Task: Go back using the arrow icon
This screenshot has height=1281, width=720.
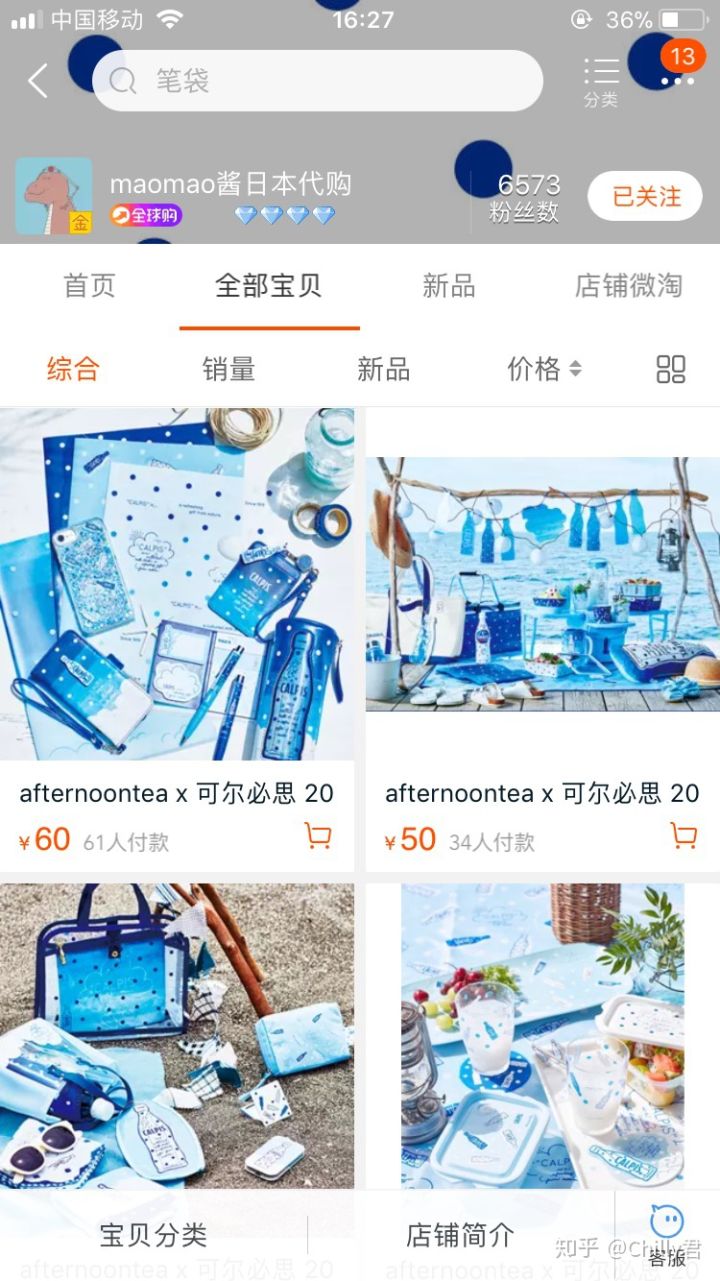Action: pos(38,81)
